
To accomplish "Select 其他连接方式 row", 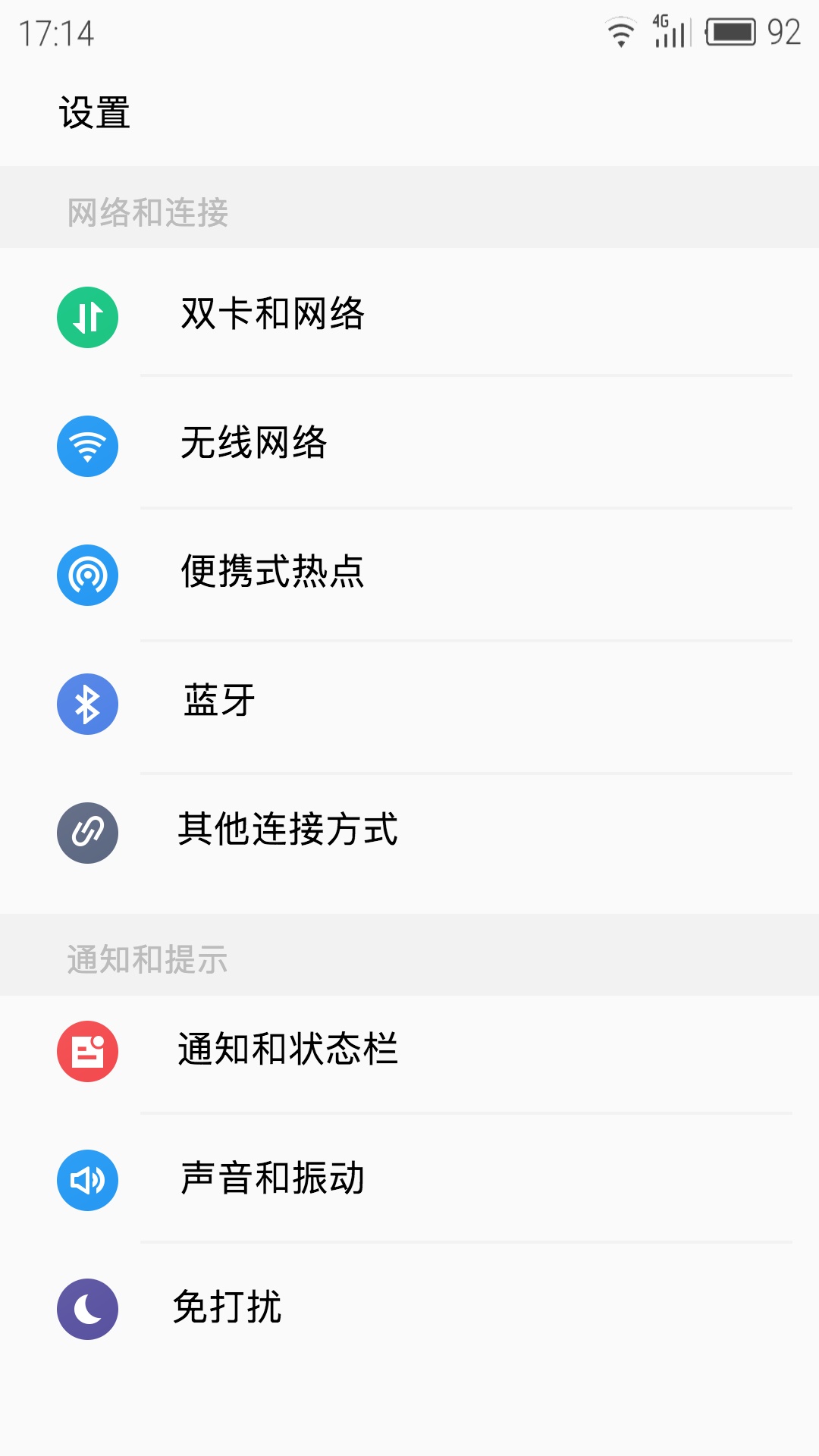I will 288,830.
